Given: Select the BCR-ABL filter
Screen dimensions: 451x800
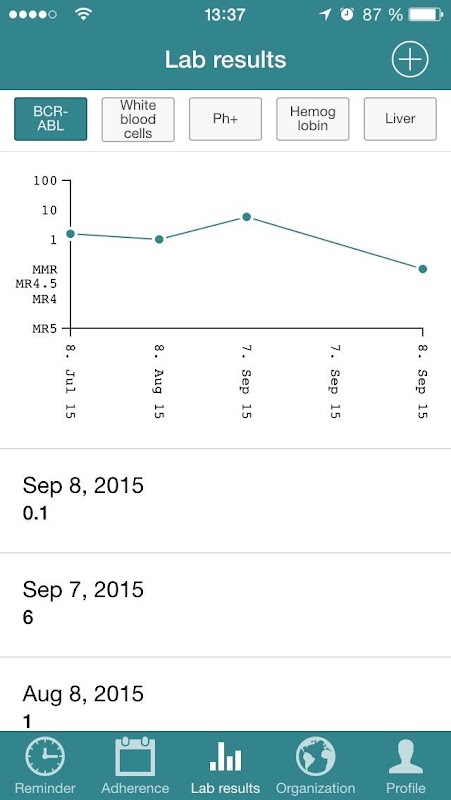Looking at the screenshot, I should pos(51,119).
